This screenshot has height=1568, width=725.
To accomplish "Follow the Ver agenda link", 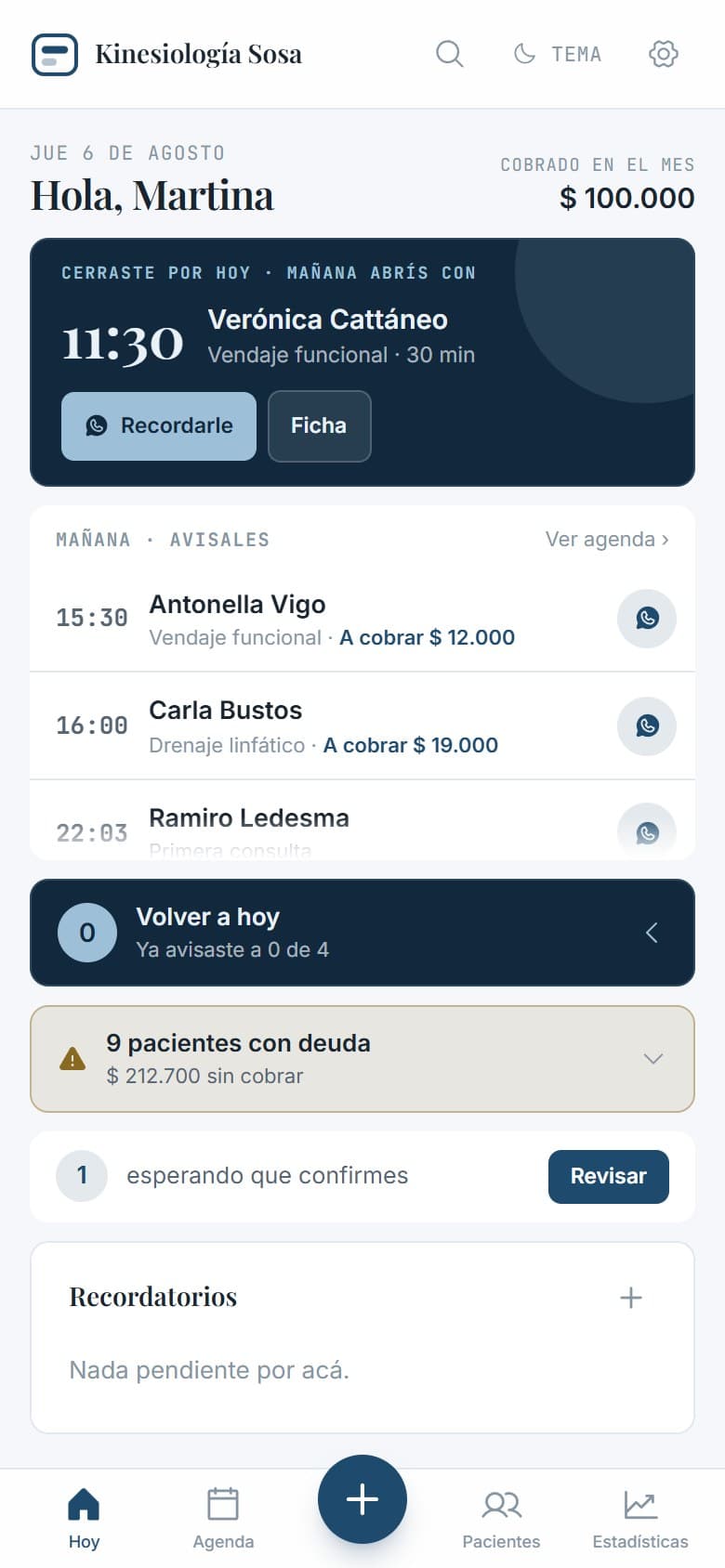I will click(607, 540).
